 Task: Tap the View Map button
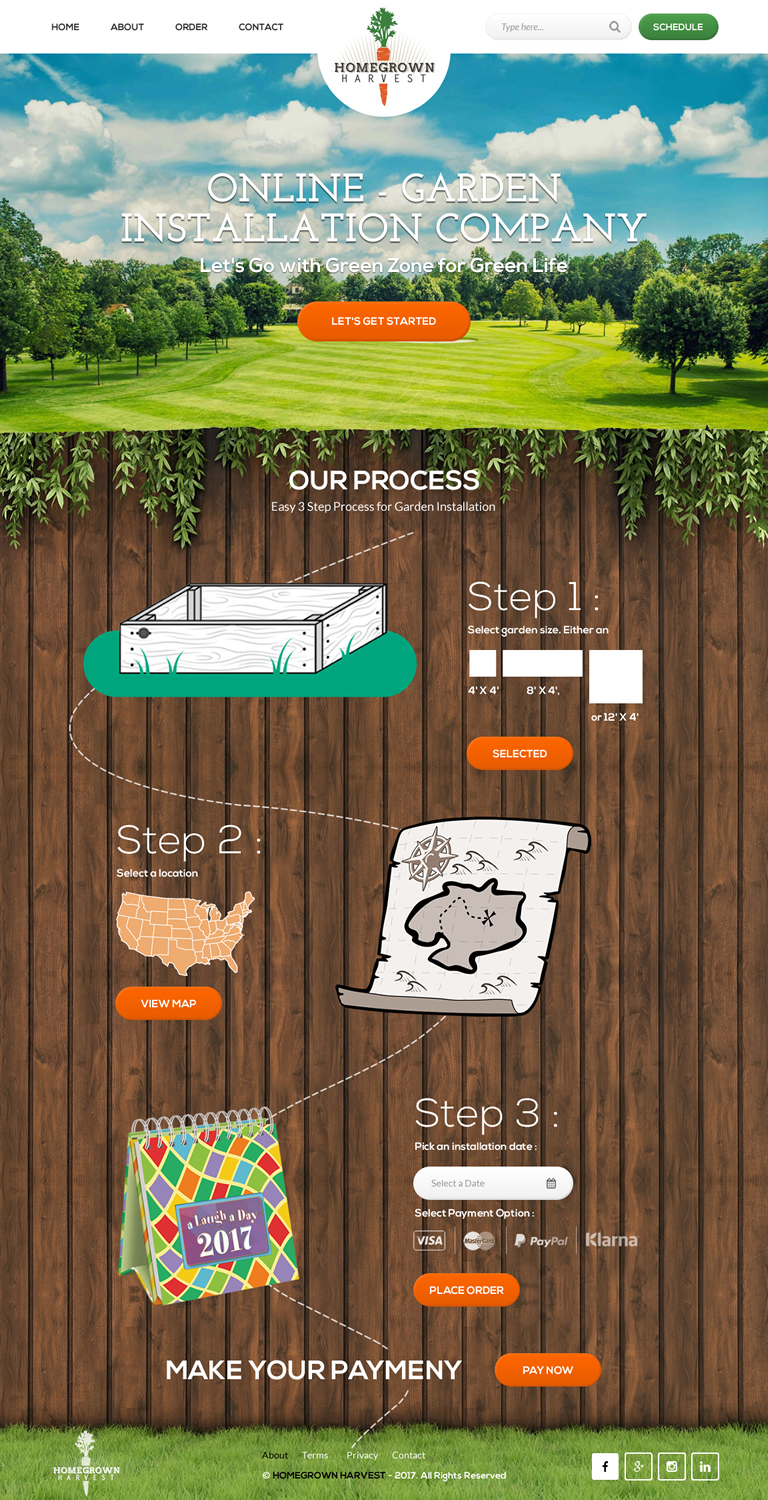168,1003
